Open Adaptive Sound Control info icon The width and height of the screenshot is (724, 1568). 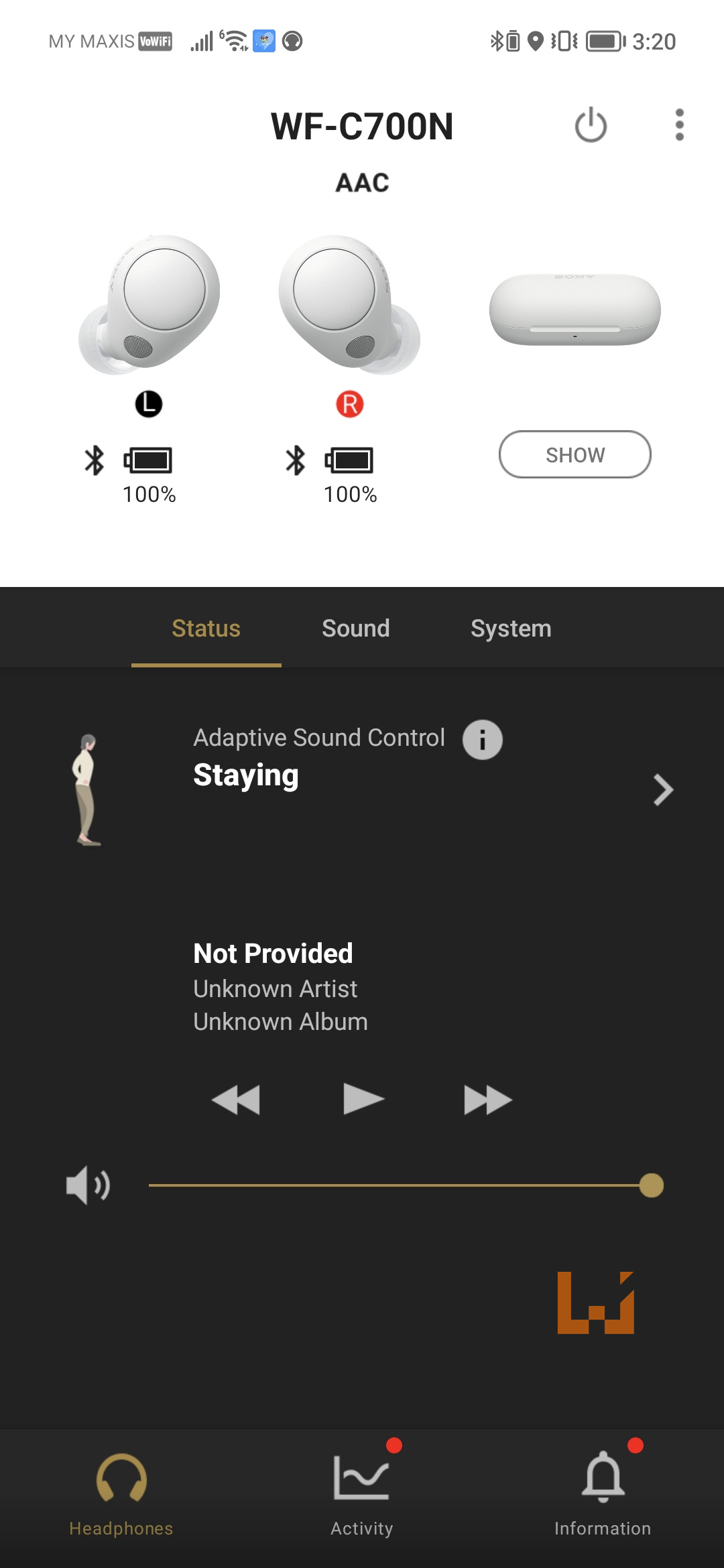tap(482, 740)
